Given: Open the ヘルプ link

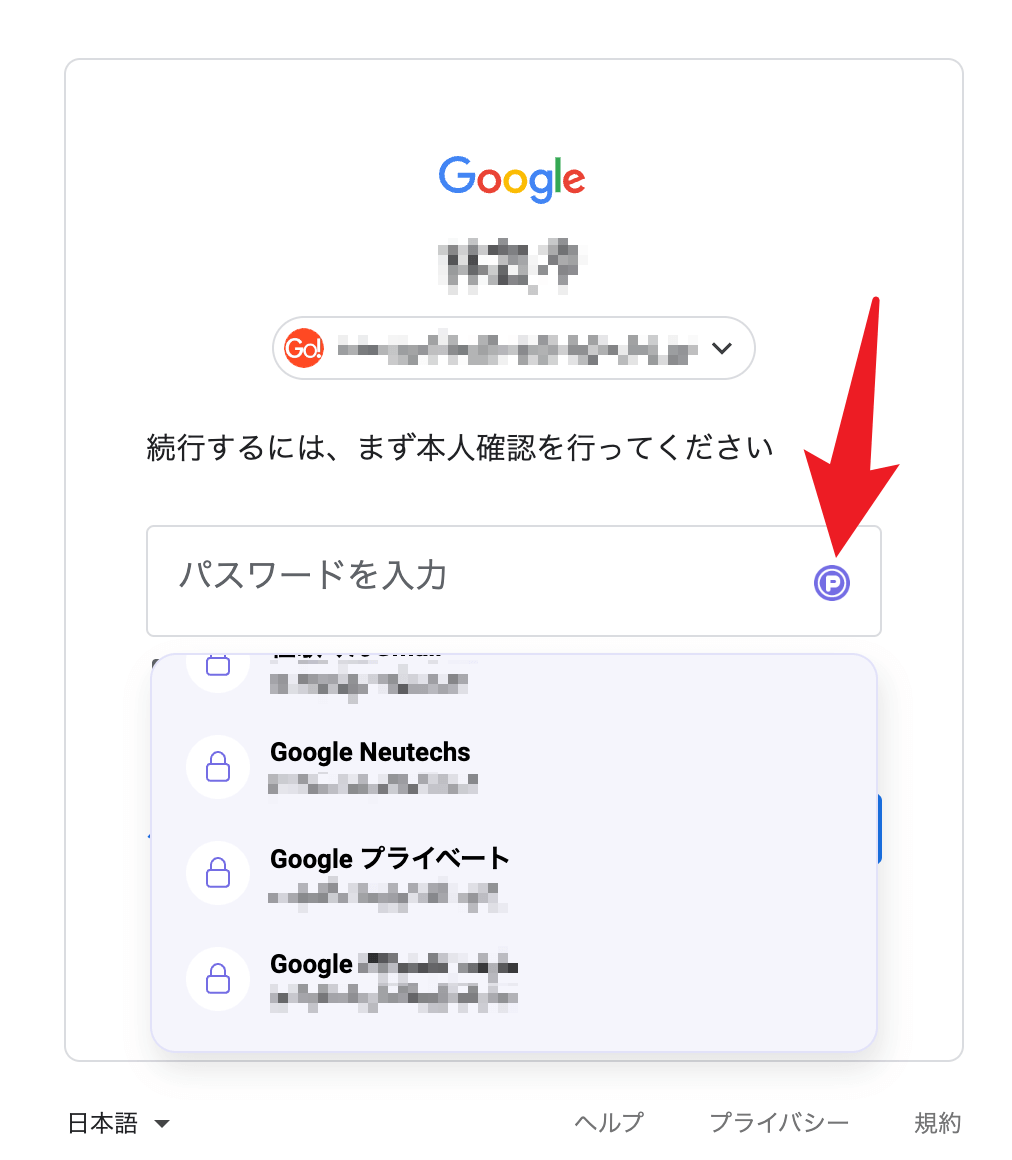Looking at the screenshot, I should point(608,1123).
